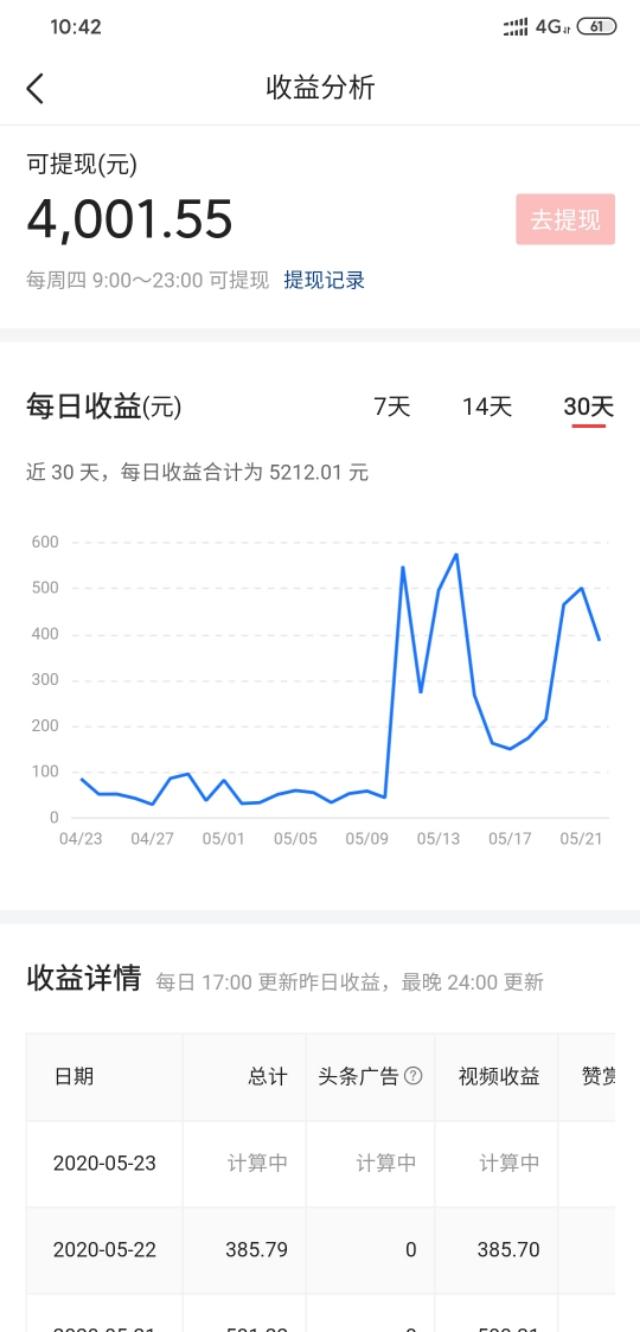The height and width of the screenshot is (1332, 640).
Task: Select the 30天 earnings range
Action: tap(588, 407)
